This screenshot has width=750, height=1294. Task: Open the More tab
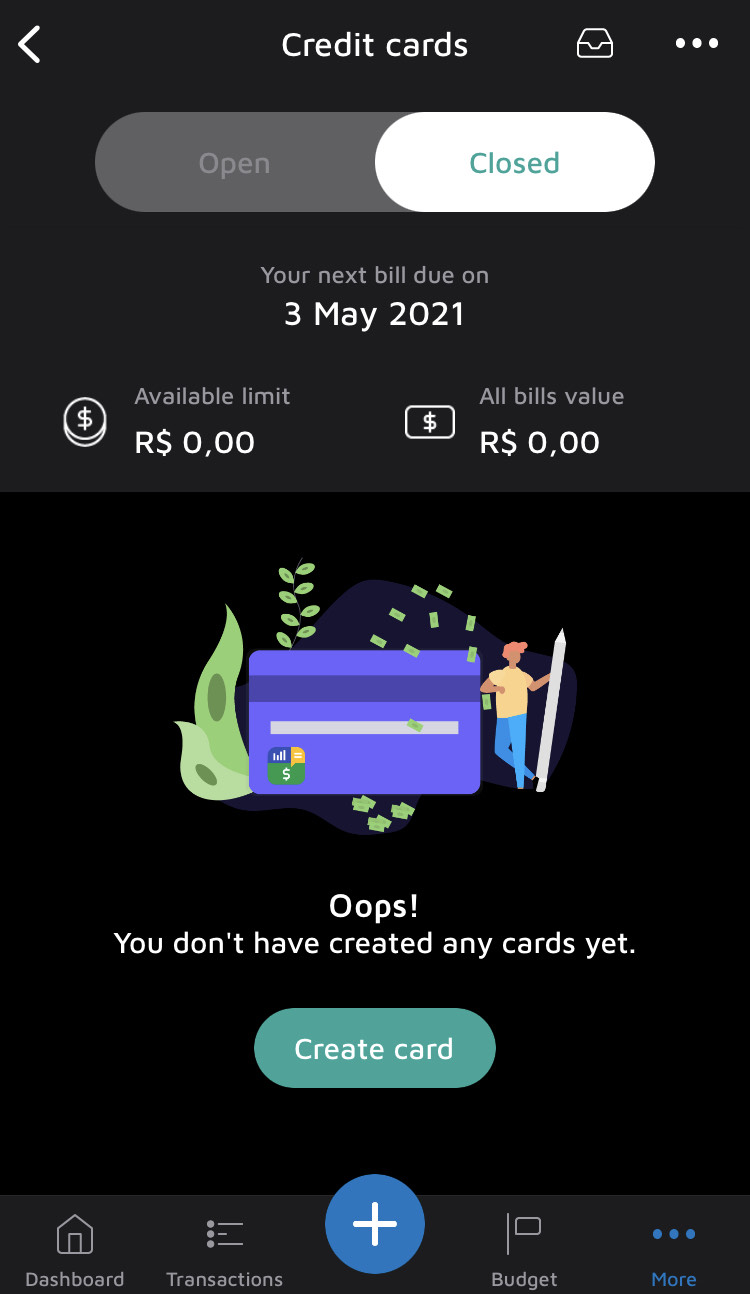point(673,1249)
